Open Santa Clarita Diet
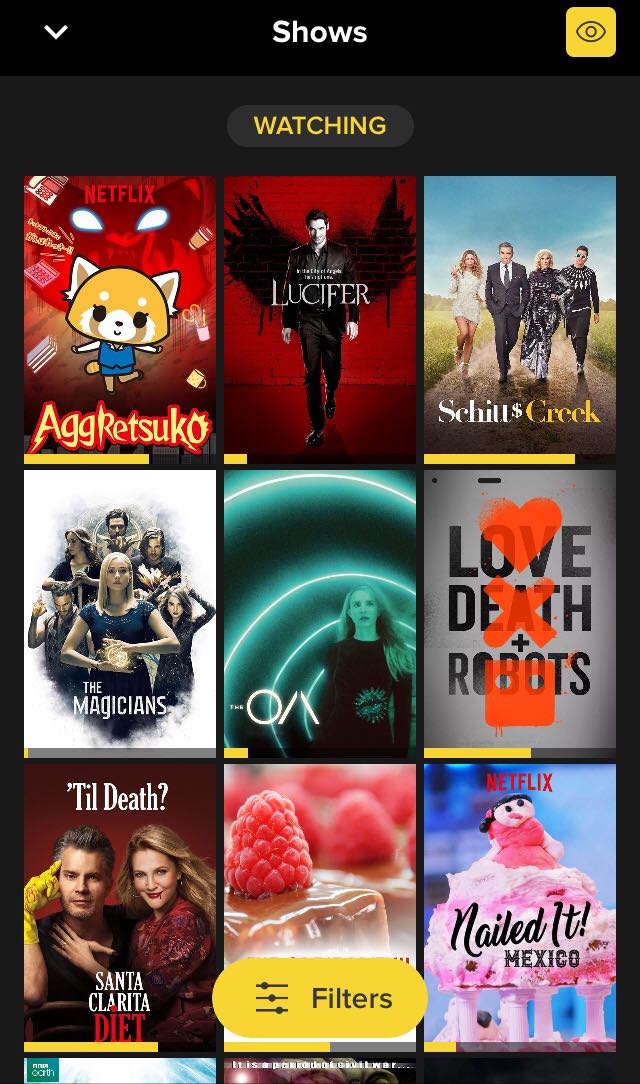Viewport: 640px width, 1084px height. tap(120, 905)
